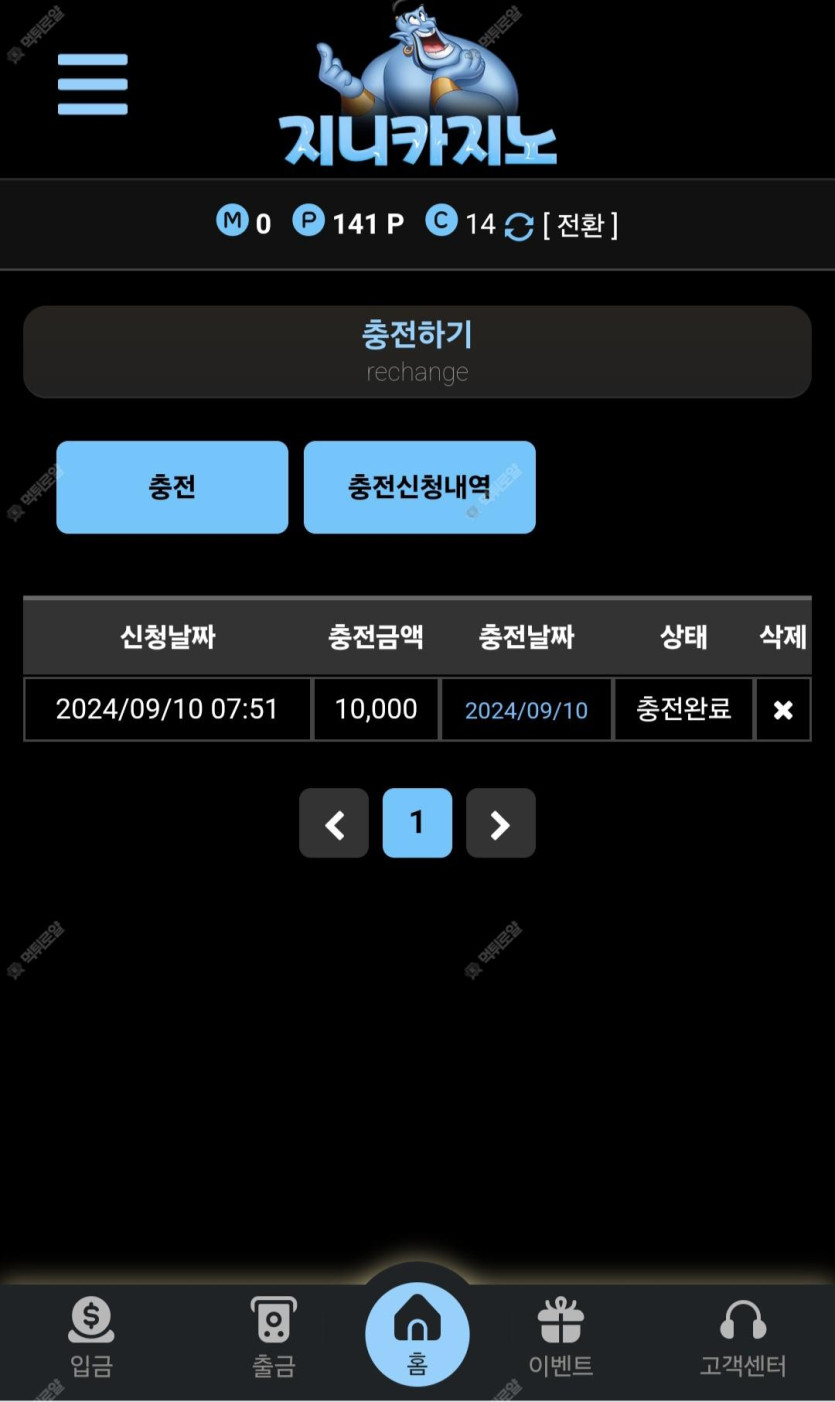Go to the previous page arrow

334,823
